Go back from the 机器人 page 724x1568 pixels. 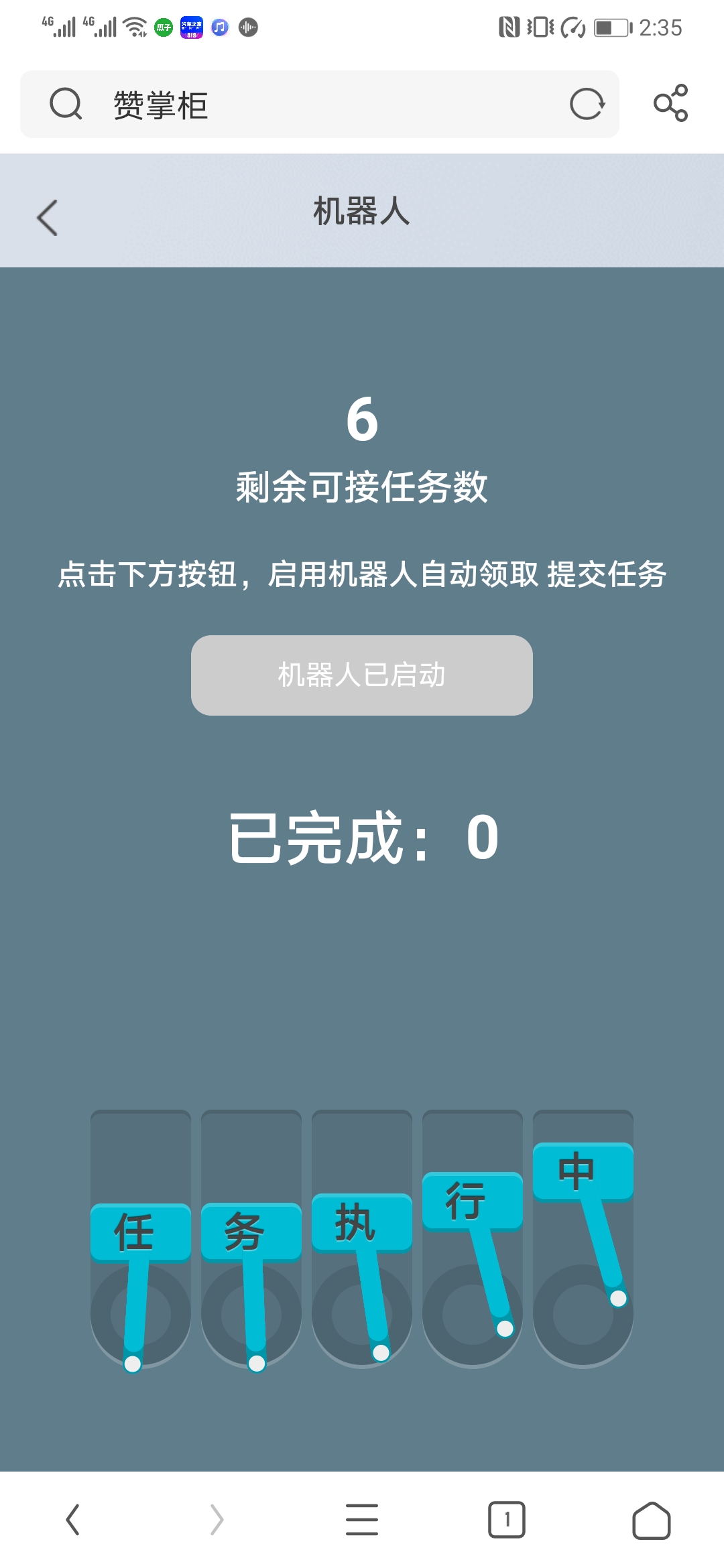(x=47, y=218)
